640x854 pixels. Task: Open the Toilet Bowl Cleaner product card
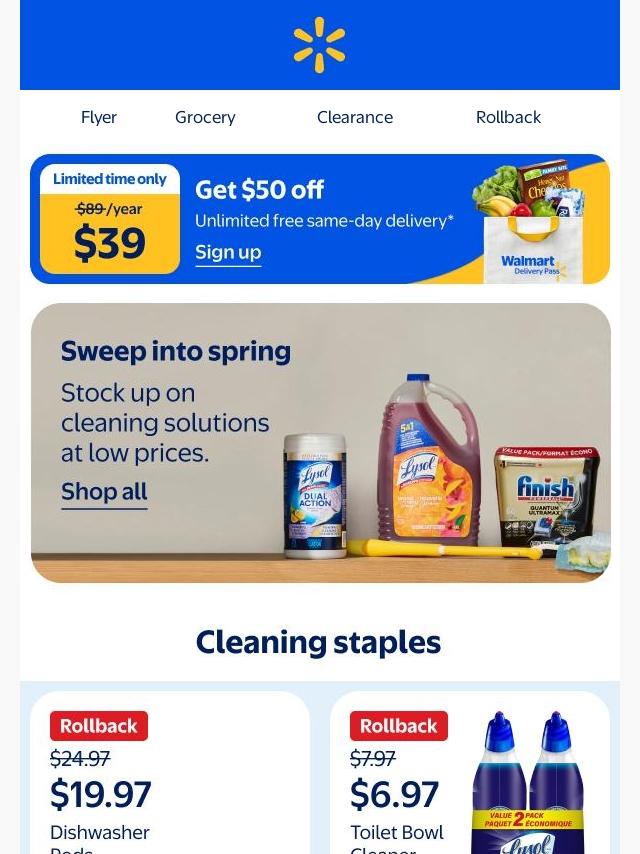click(x=470, y=780)
